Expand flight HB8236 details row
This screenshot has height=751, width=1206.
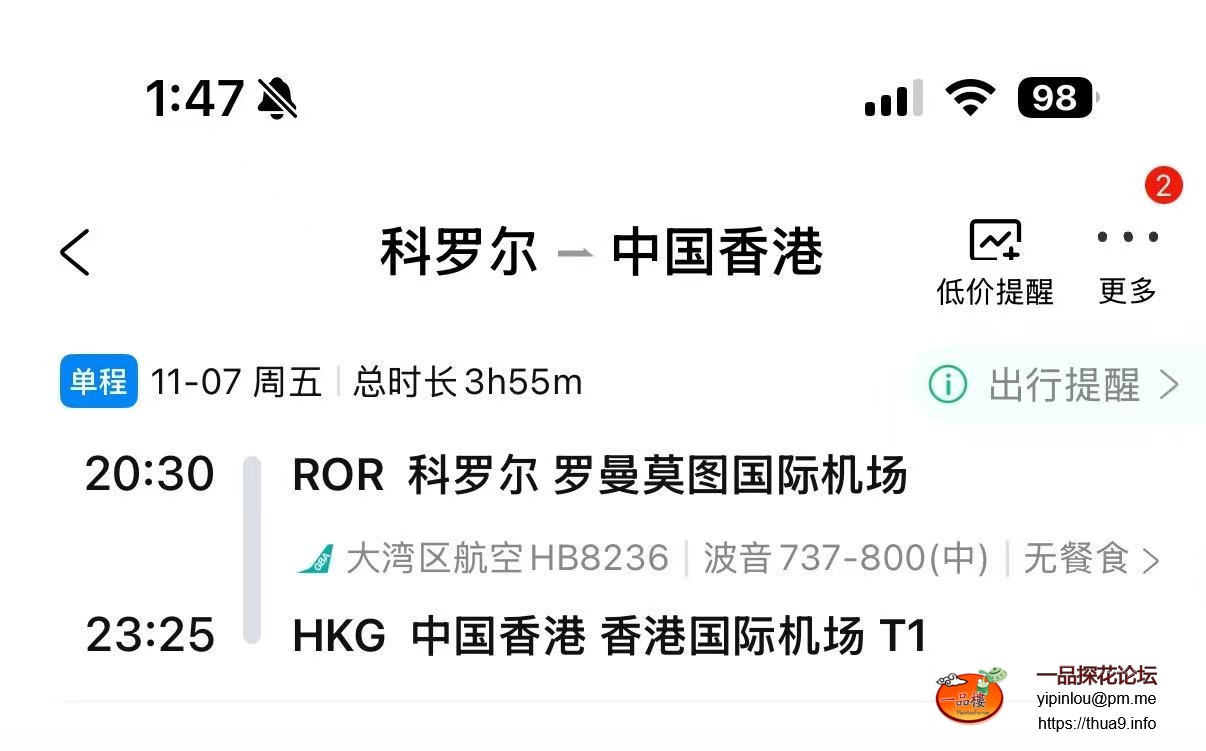tap(1150, 560)
